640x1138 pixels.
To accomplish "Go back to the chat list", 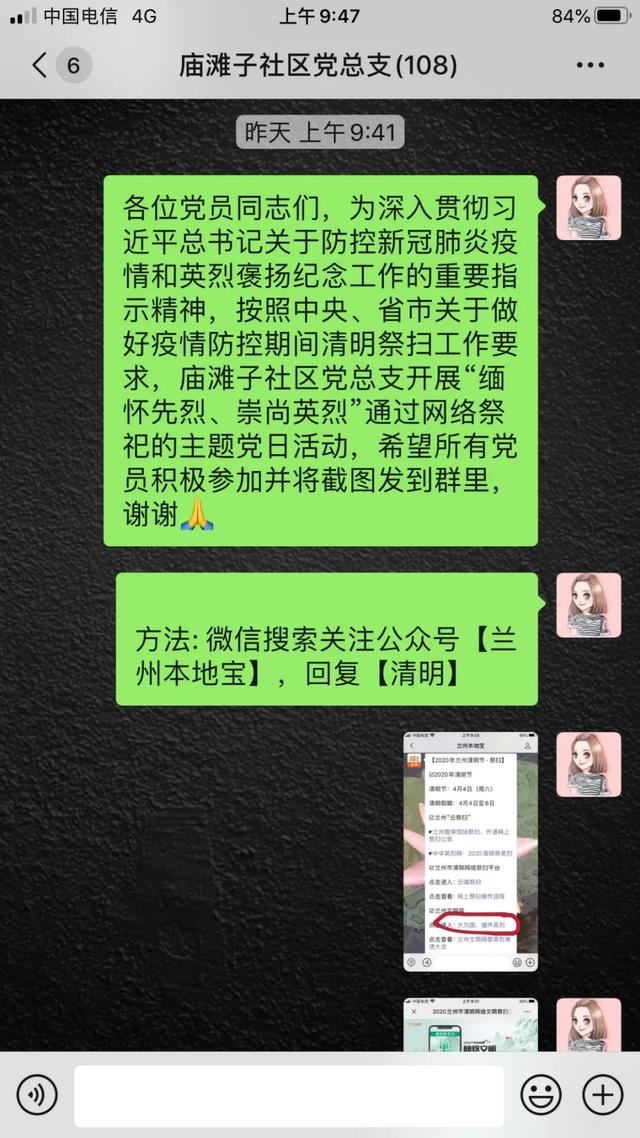I will tap(40, 66).
